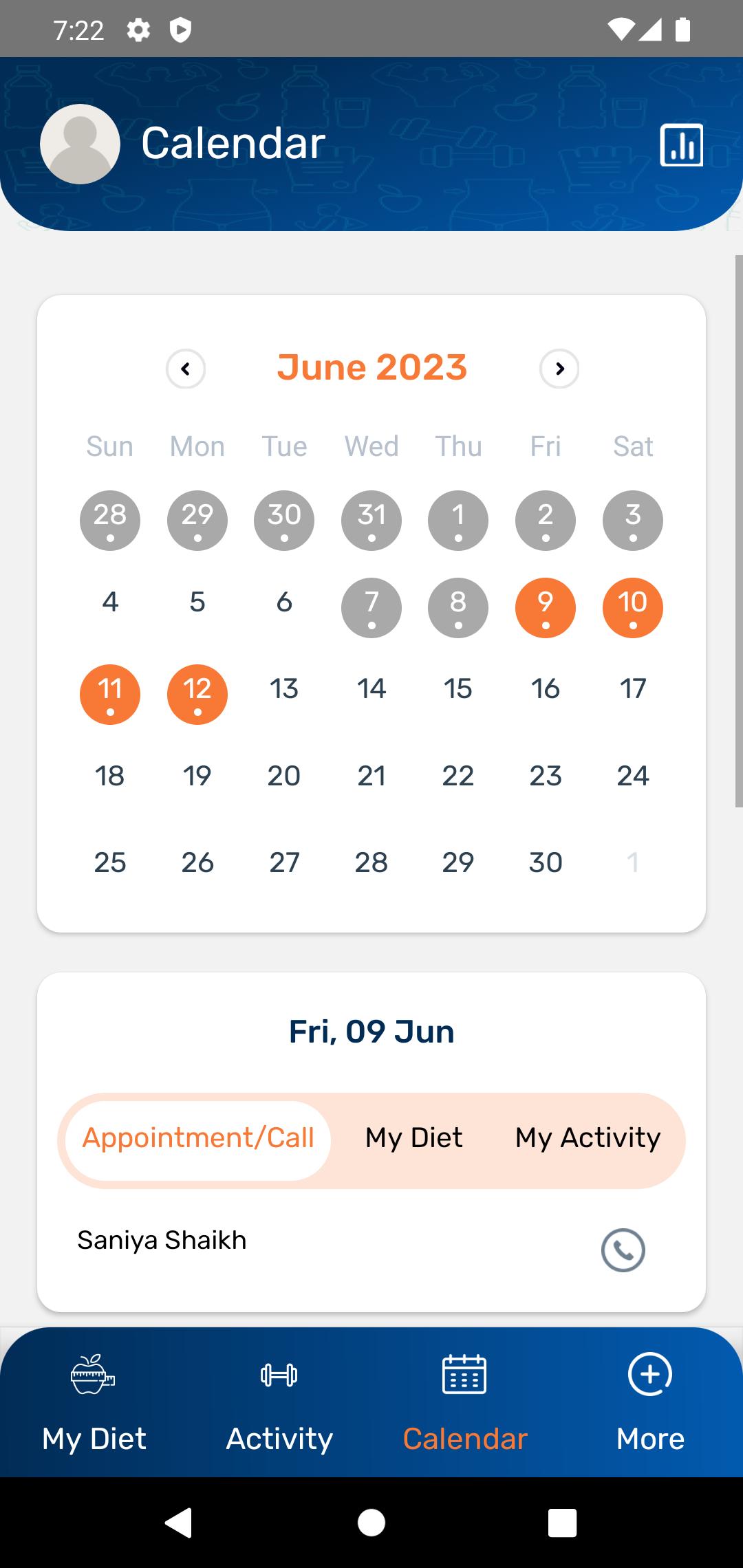Call Saniya Shaikh with the phone icon
The height and width of the screenshot is (1568, 743).
pos(623,1250)
